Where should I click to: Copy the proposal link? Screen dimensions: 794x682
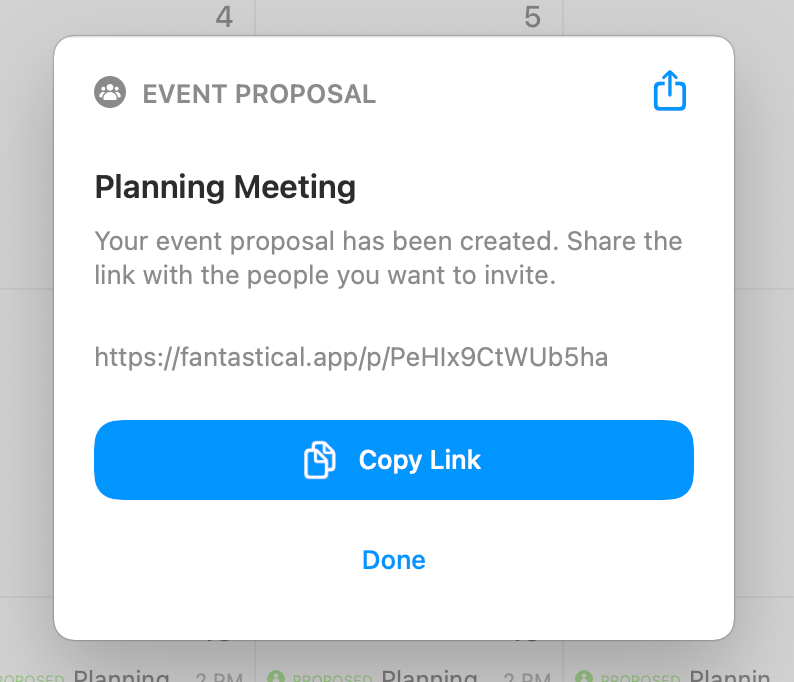click(x=393, y=460)
